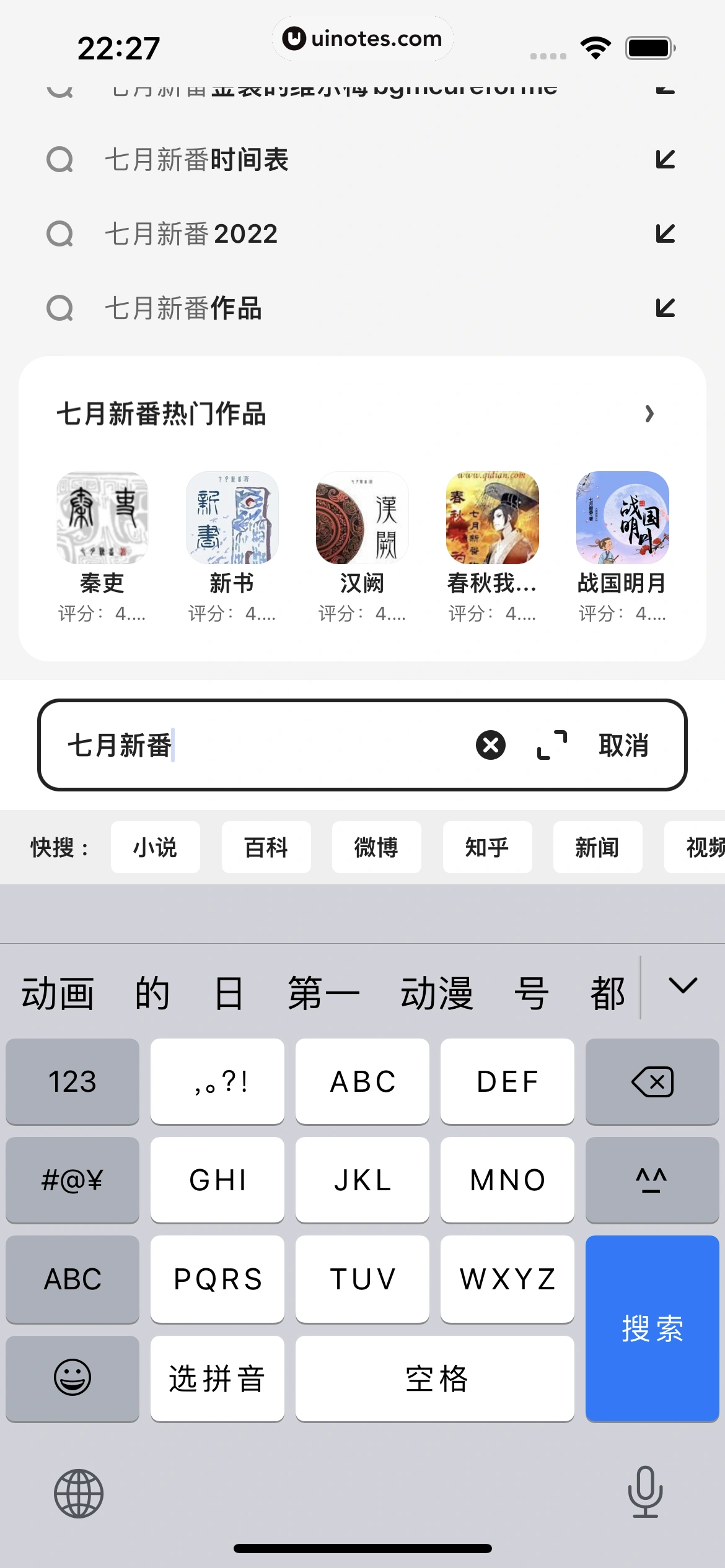Select the 小说 quick search filter
The width and height of the screenshot is (725, 1568).
[155, 847]
